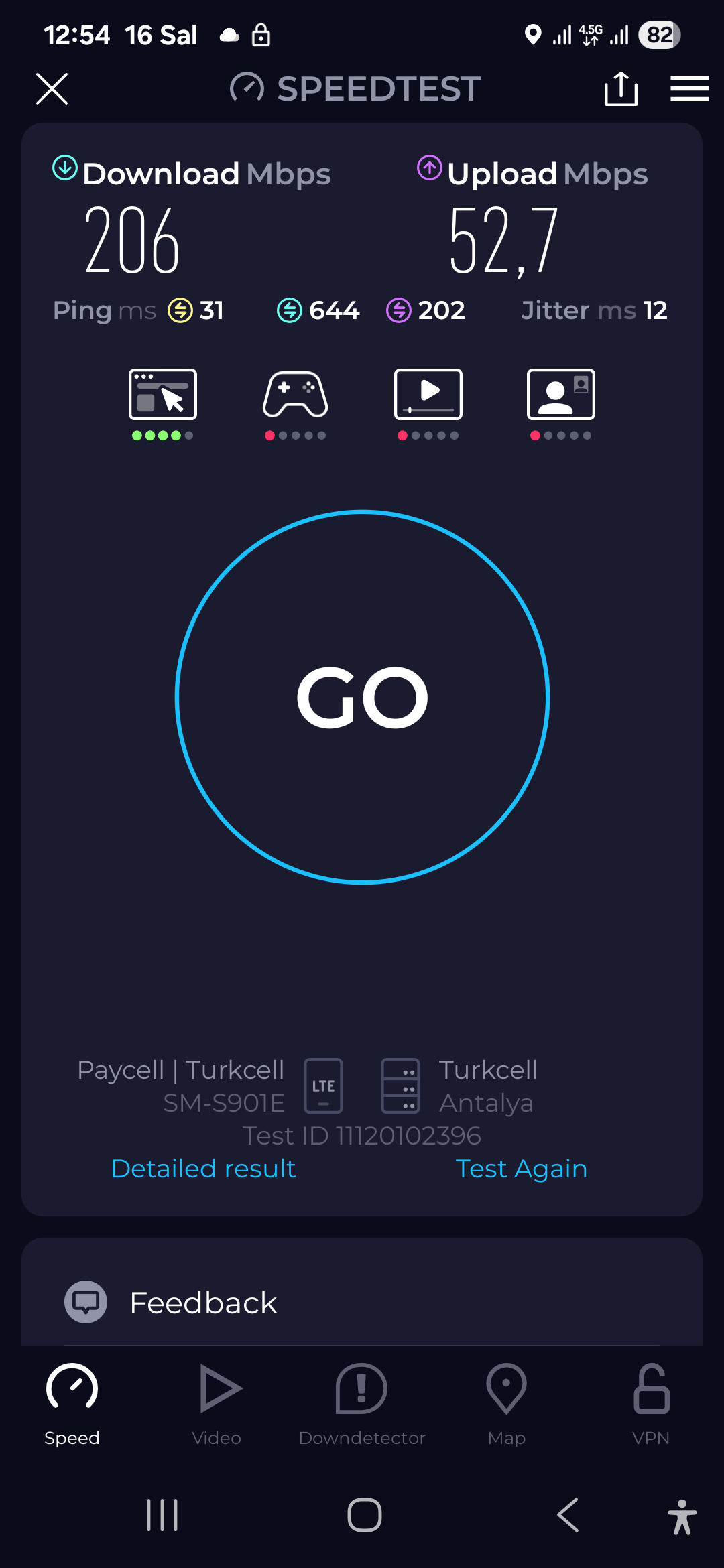Close the speed test results
This screenshot has height=1568, width=724.
52,88
